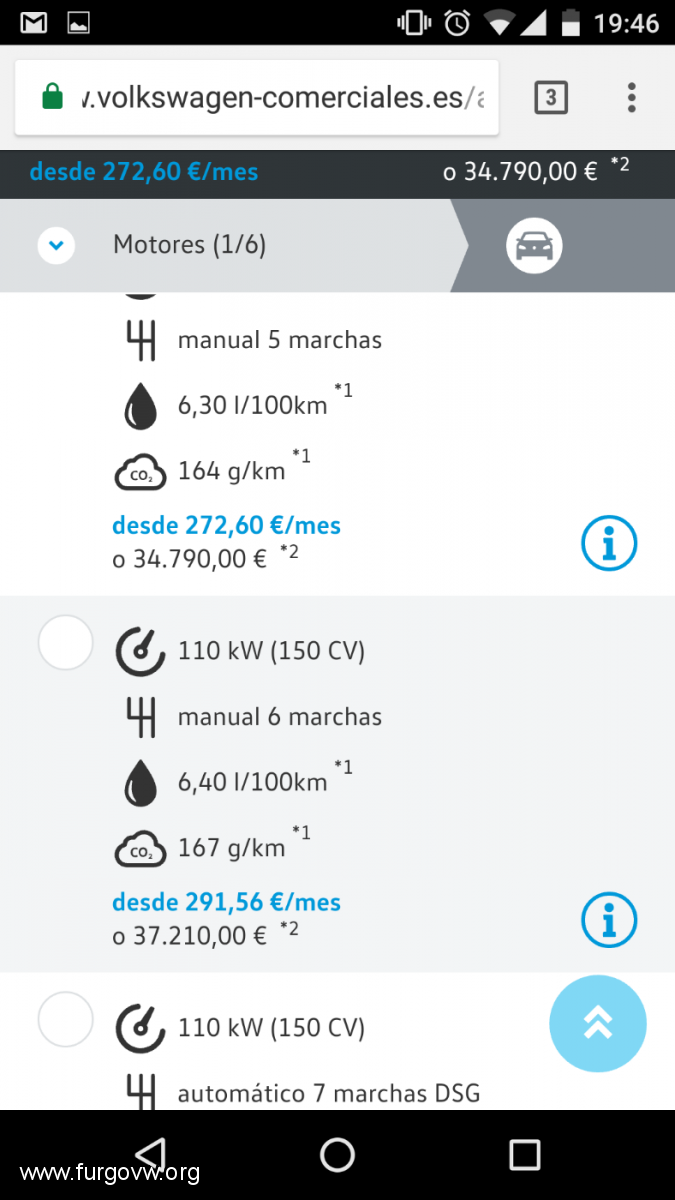Open Chrome's overflow menu

[x=631, y=98]
